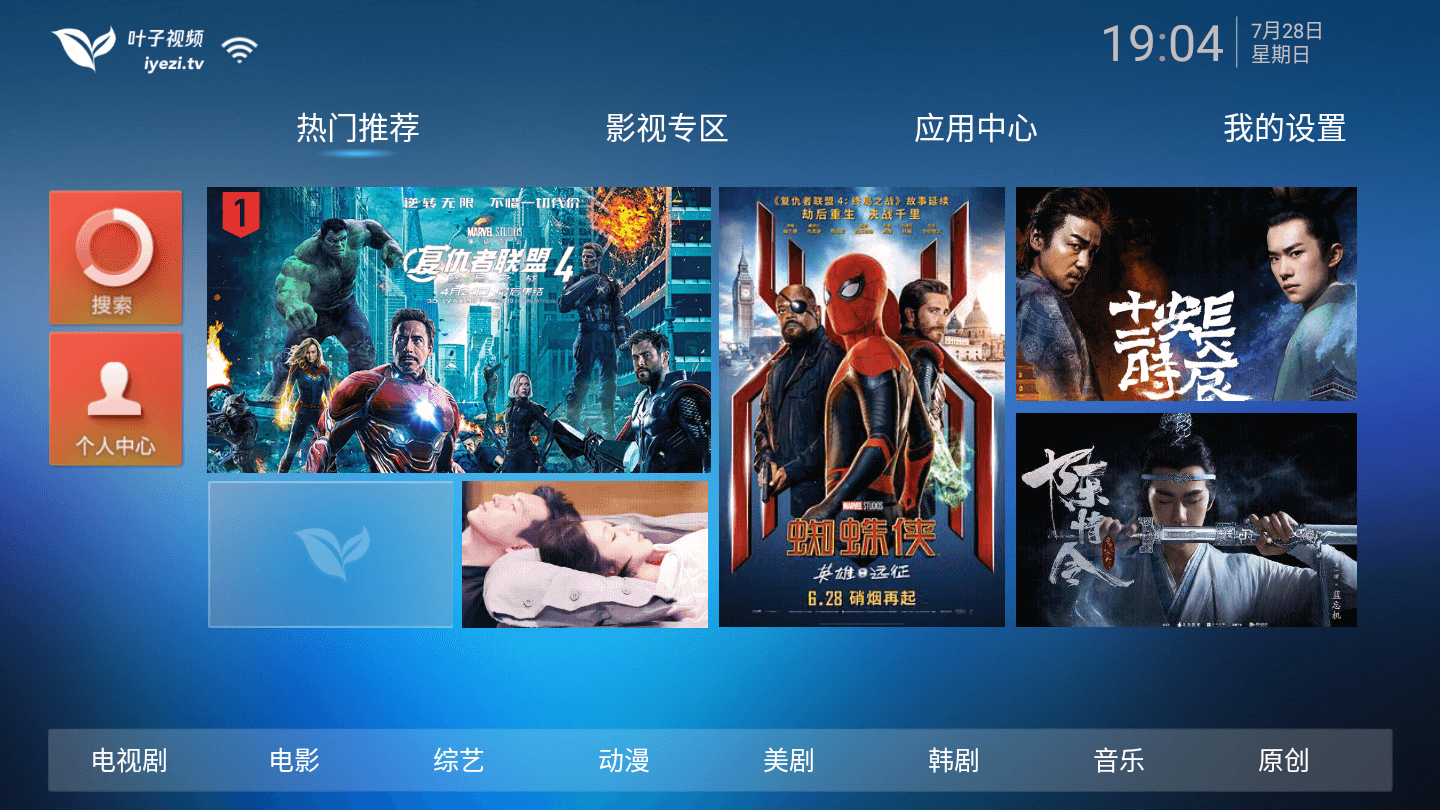
Task: Browse the 动漫 category
Action: [624, 761]
